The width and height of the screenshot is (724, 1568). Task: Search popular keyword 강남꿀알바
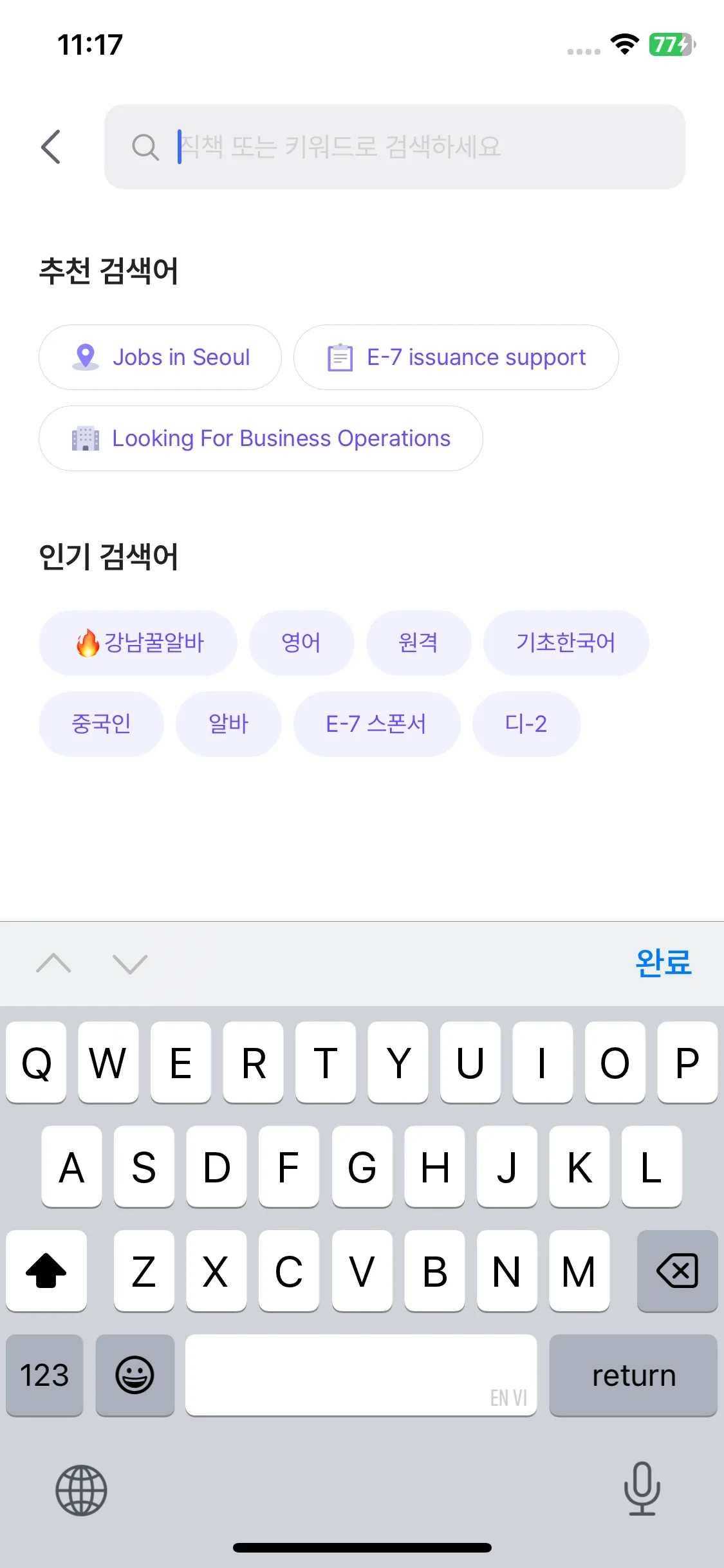tap(138, 642)
